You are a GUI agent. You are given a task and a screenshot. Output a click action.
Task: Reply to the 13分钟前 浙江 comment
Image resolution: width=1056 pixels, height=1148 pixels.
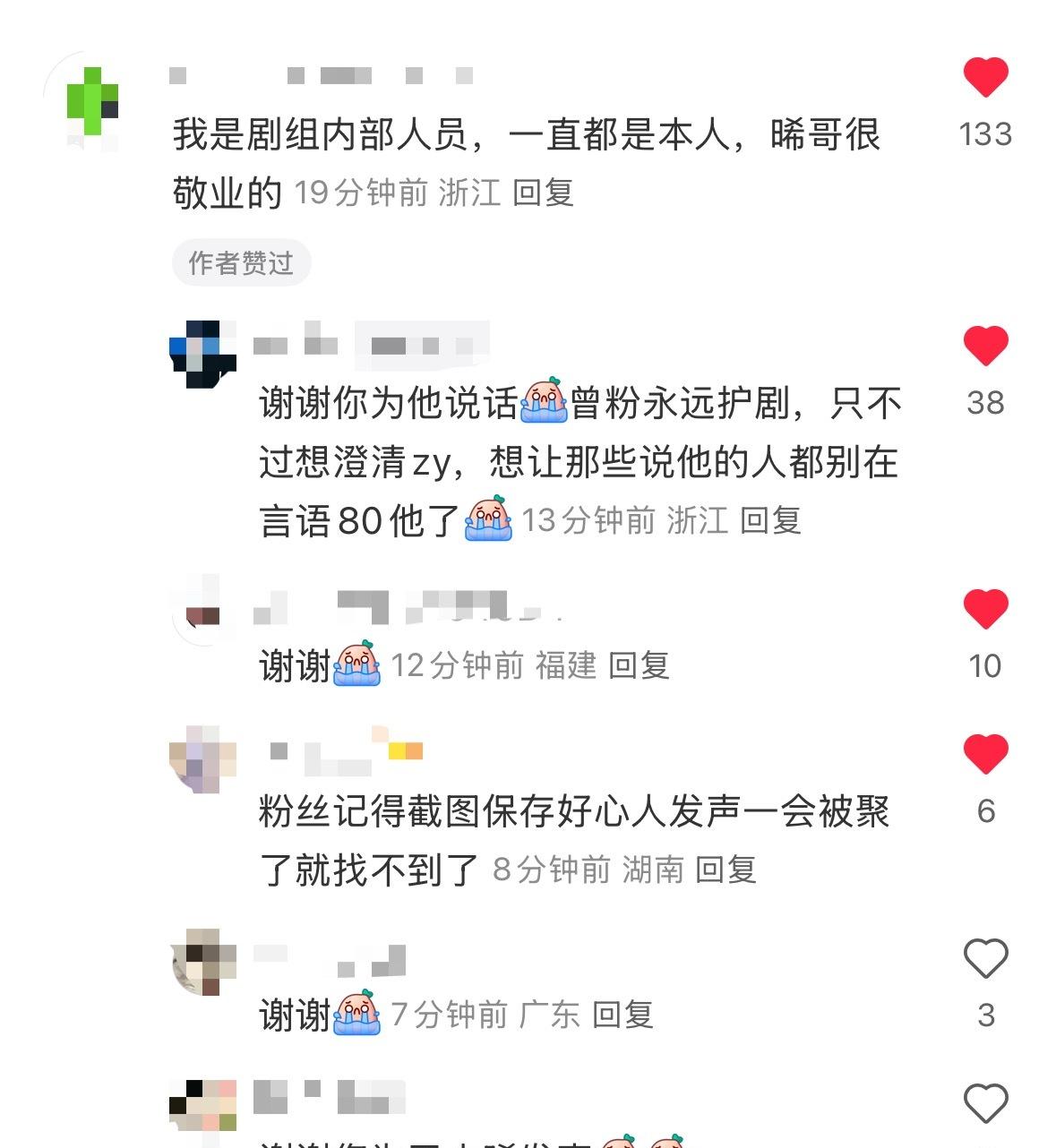point(770,520)
